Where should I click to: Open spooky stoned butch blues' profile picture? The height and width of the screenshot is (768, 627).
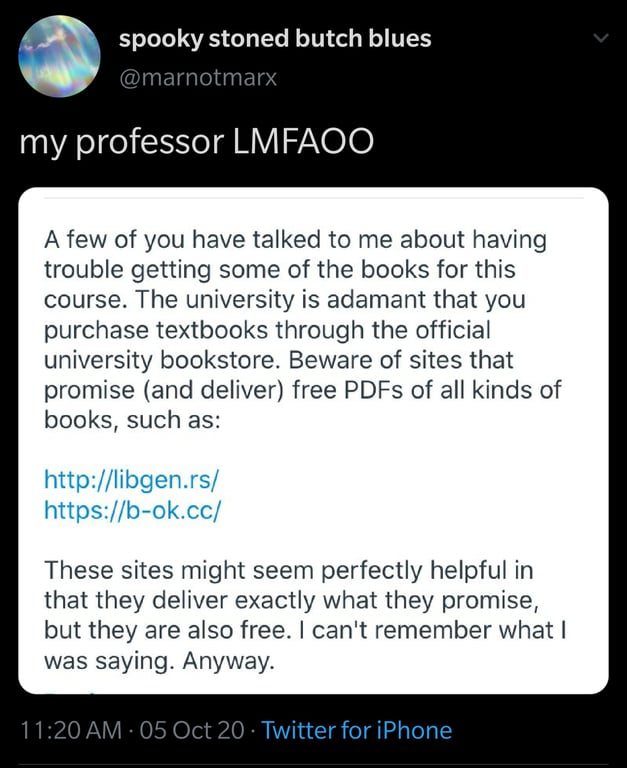(x=59, y=57)
